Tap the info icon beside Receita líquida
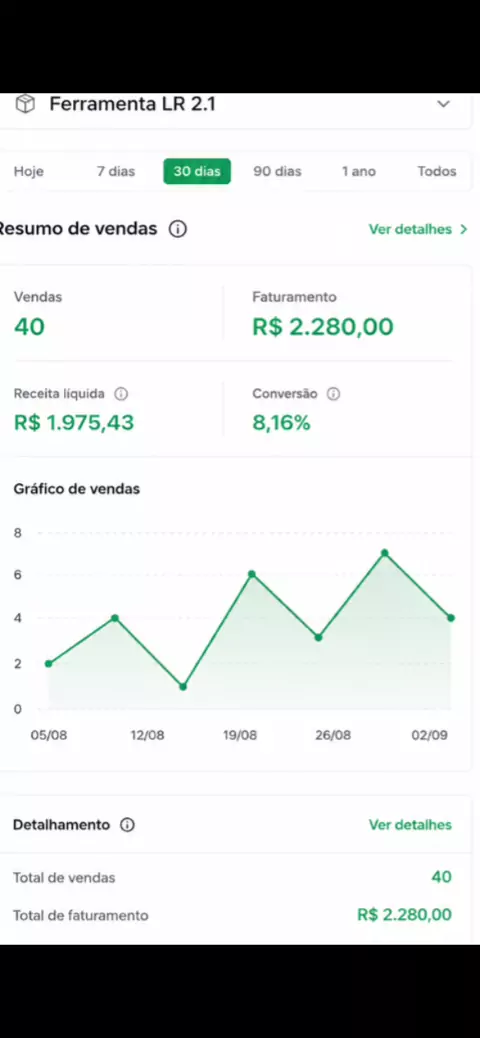Image resolution: width=480 pixels, height=1038 pixels. click(x=120, y=394)
